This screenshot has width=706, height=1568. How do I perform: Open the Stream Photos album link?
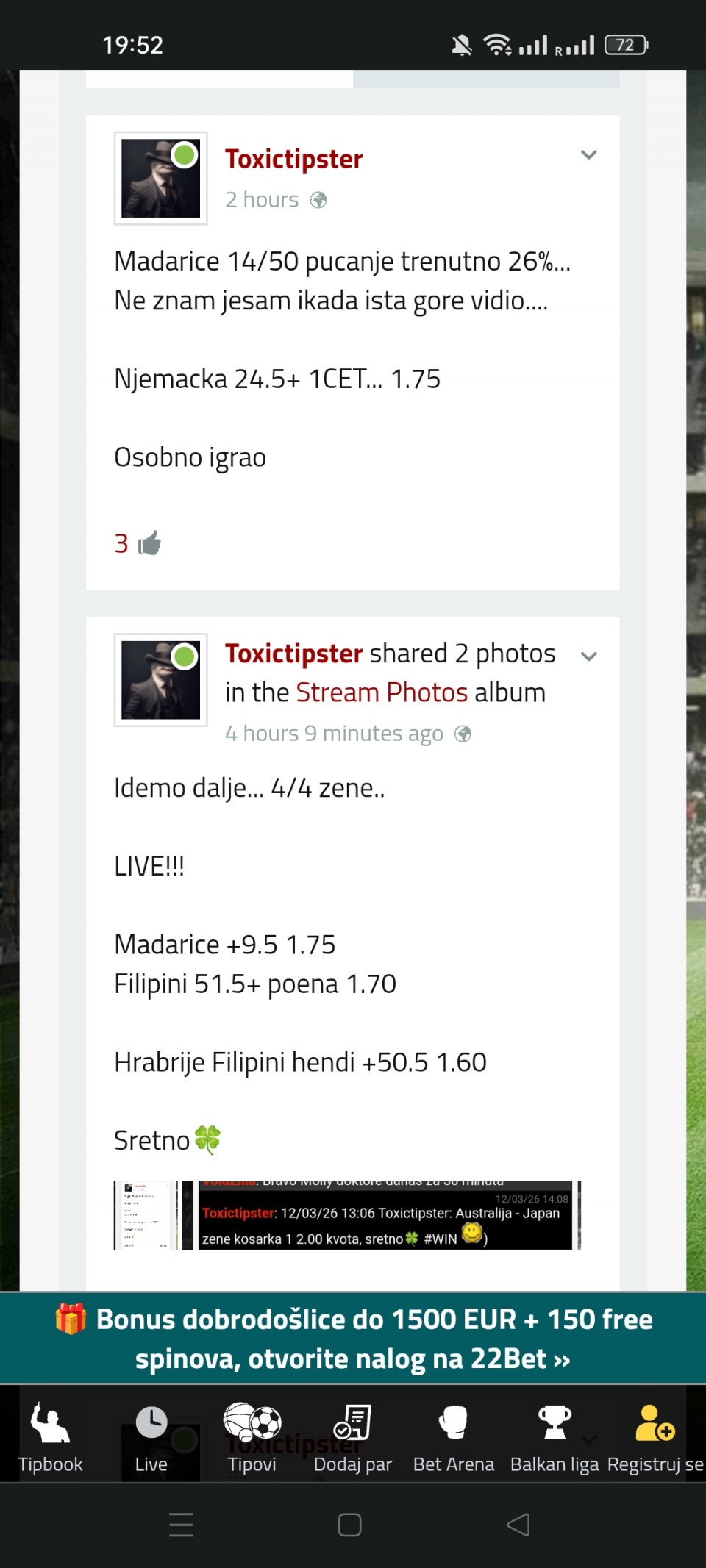(x=381, y=692)
